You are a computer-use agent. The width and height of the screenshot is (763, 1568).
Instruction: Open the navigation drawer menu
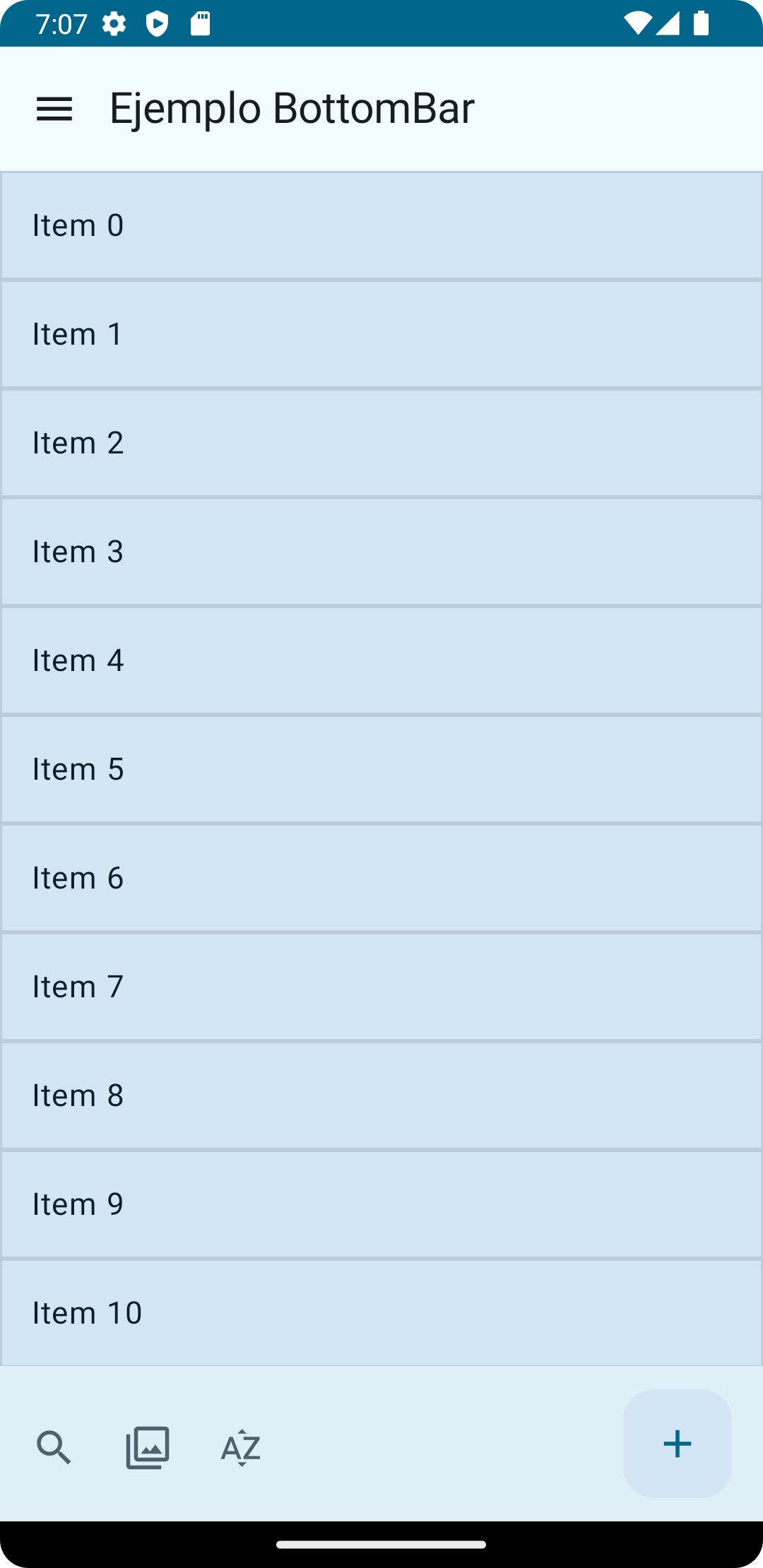pyautogui.click(x=54, y=109)
